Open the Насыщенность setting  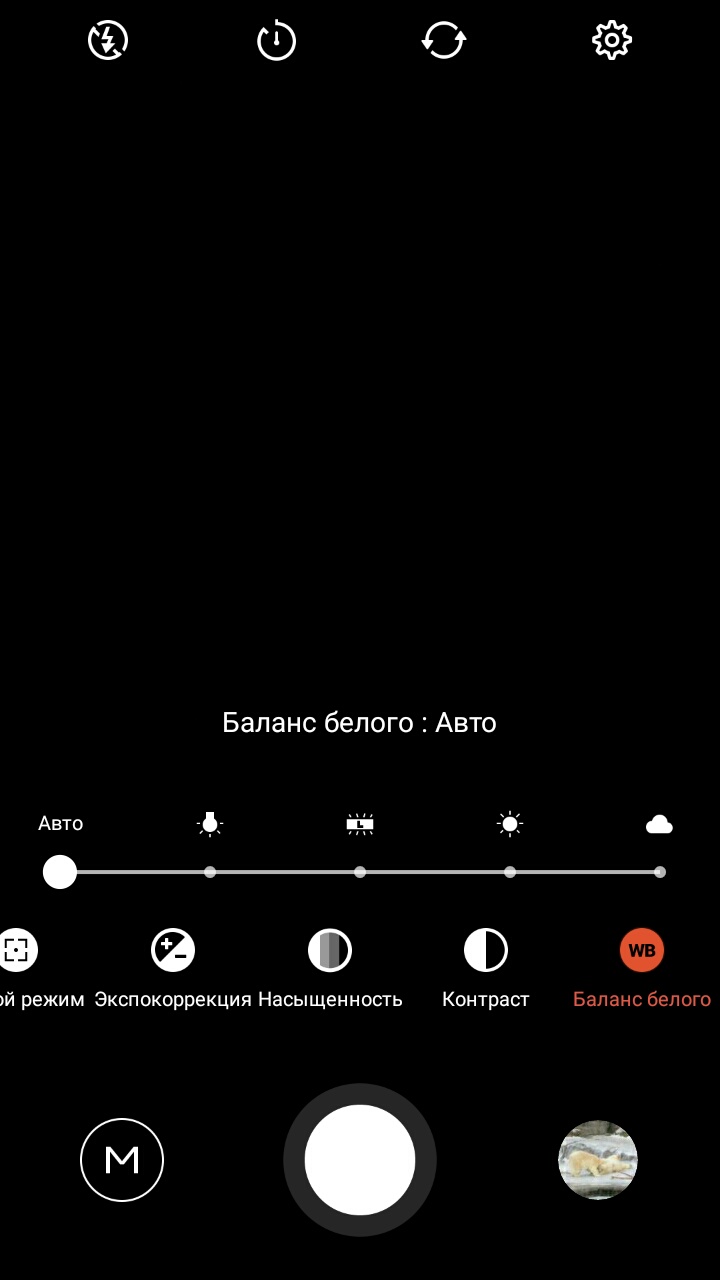coord(330,968)
